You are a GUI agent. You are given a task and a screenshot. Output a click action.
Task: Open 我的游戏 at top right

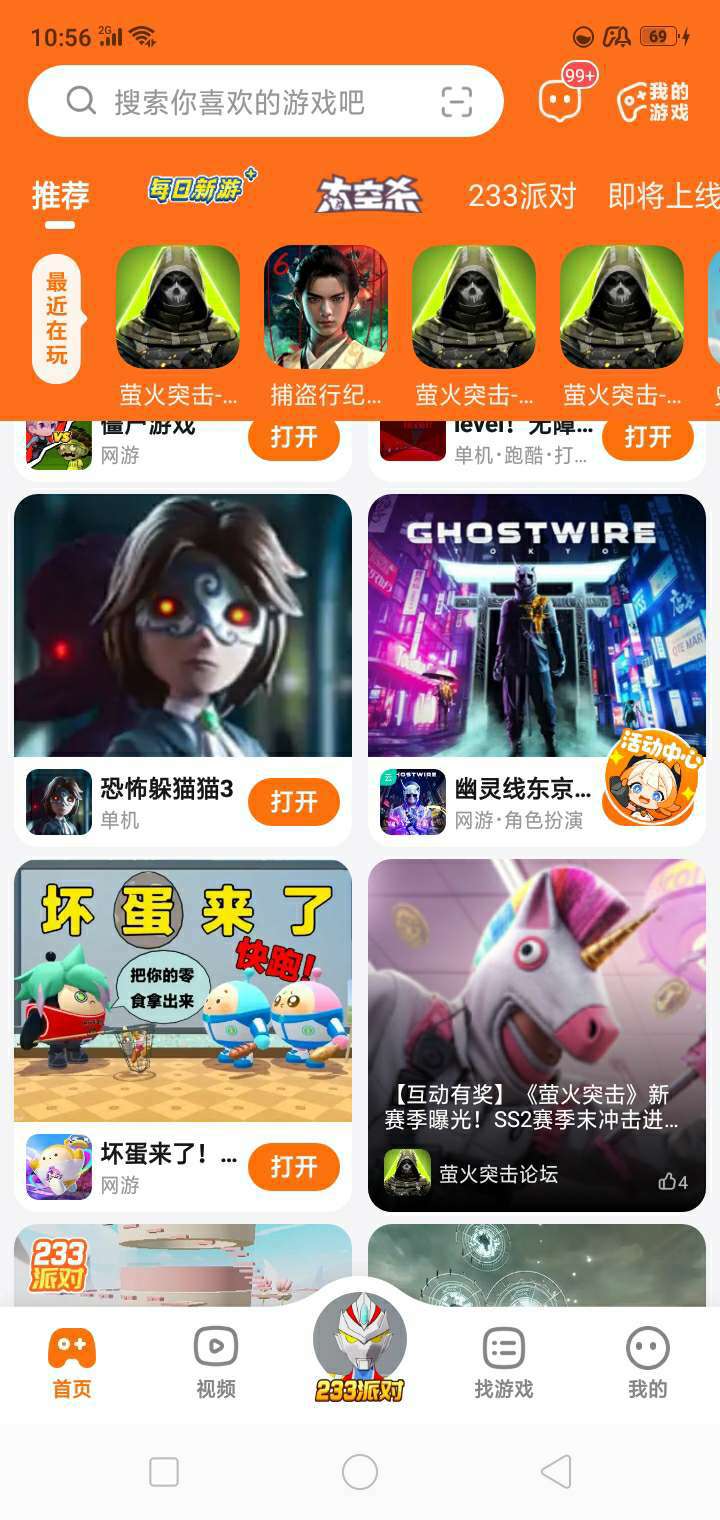pyautogui.click(x=653, y=102)
